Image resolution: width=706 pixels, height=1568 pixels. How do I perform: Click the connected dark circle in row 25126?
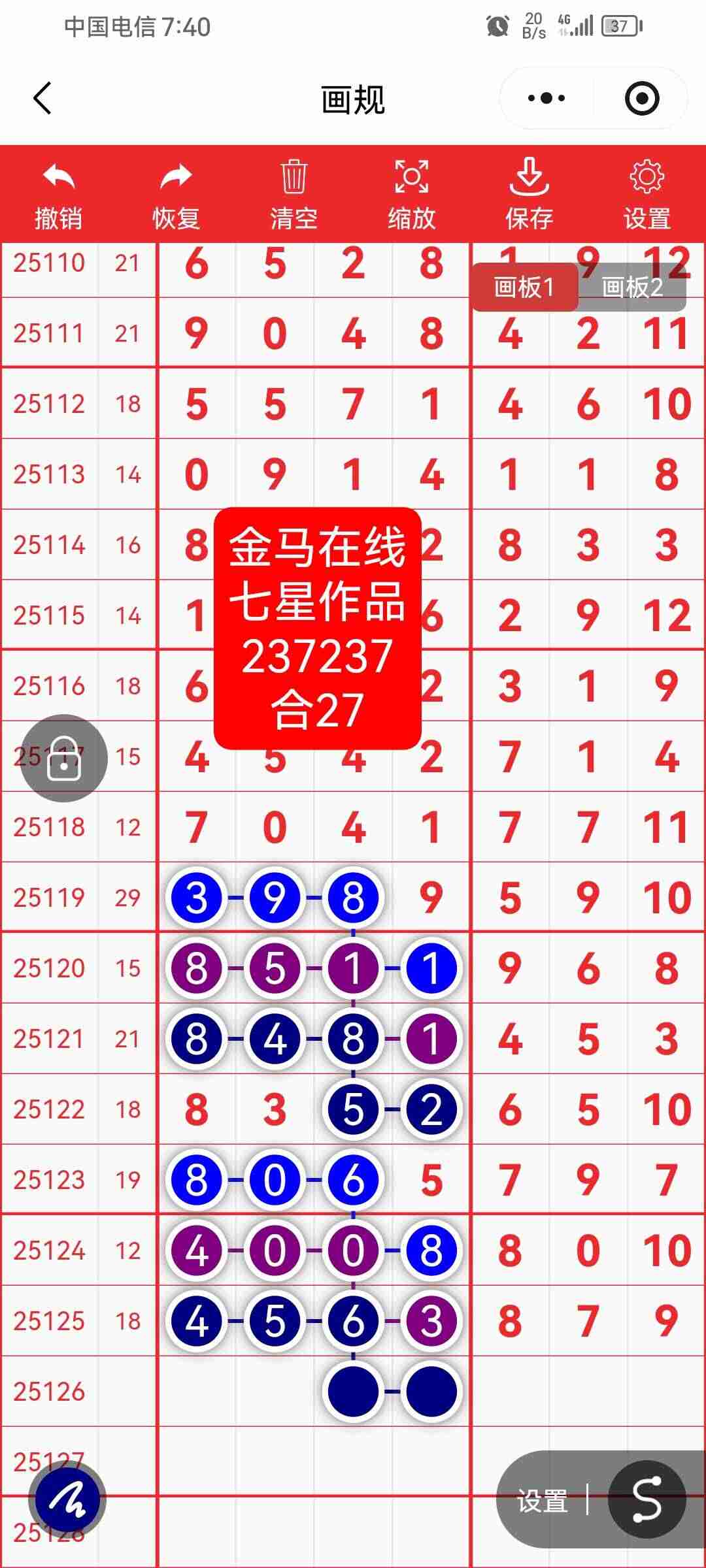(x=352, y=1390)
